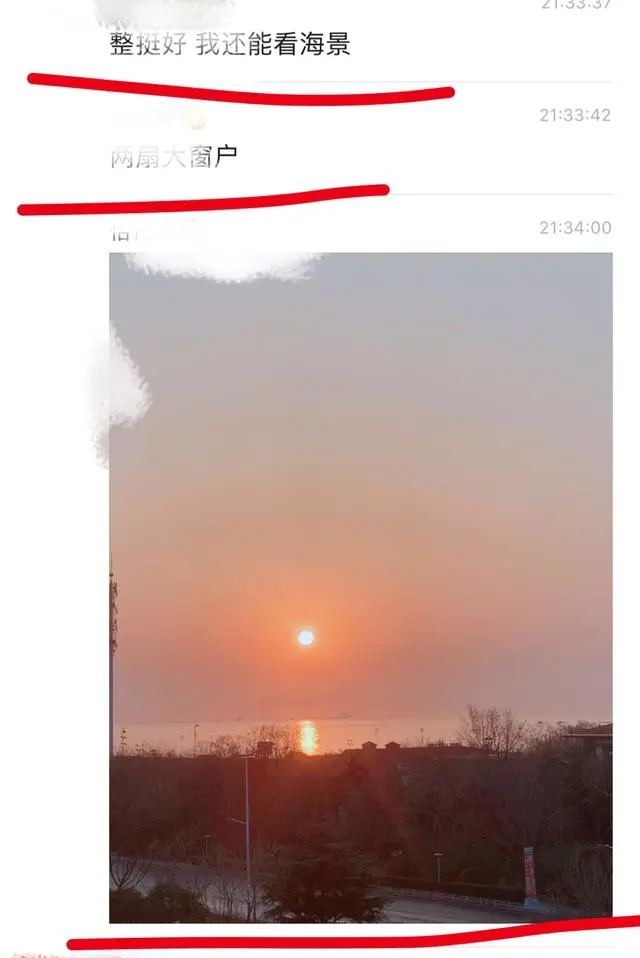Screen dimensions: 640x958
Task: Open the sunset sea view photo
Action: click(x=360, y=587)
